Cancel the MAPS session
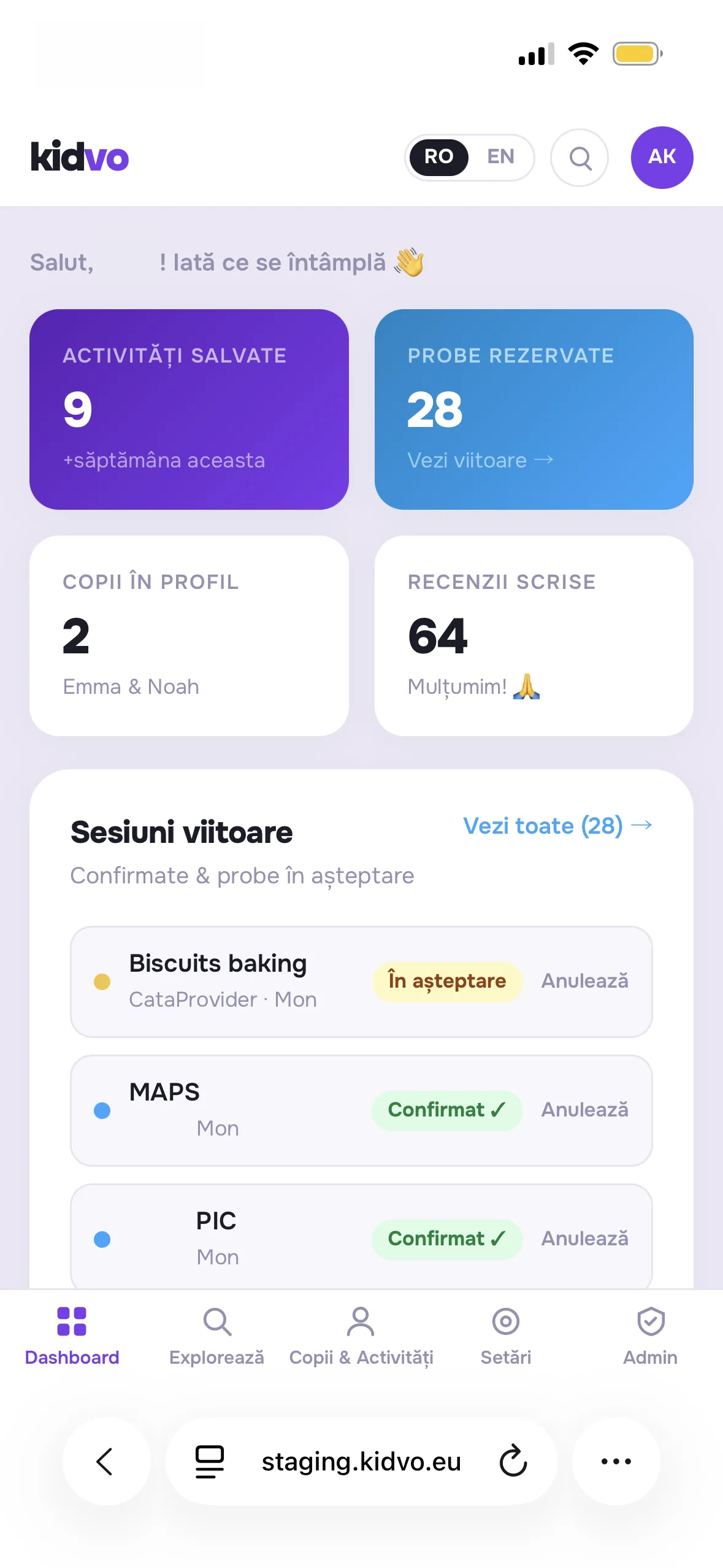 [x=584, y=1110]
